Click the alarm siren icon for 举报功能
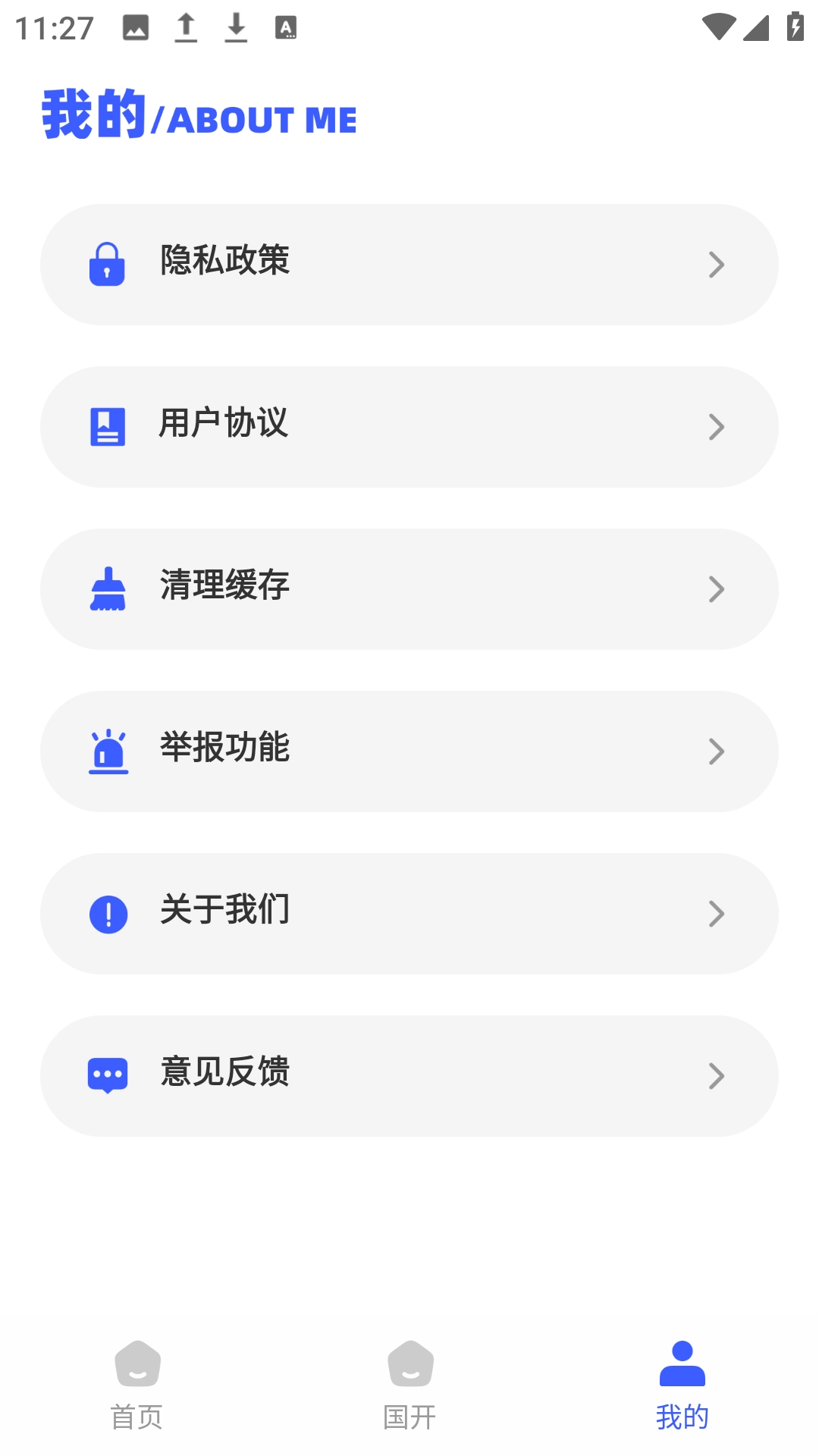 [x=108, y=751]
